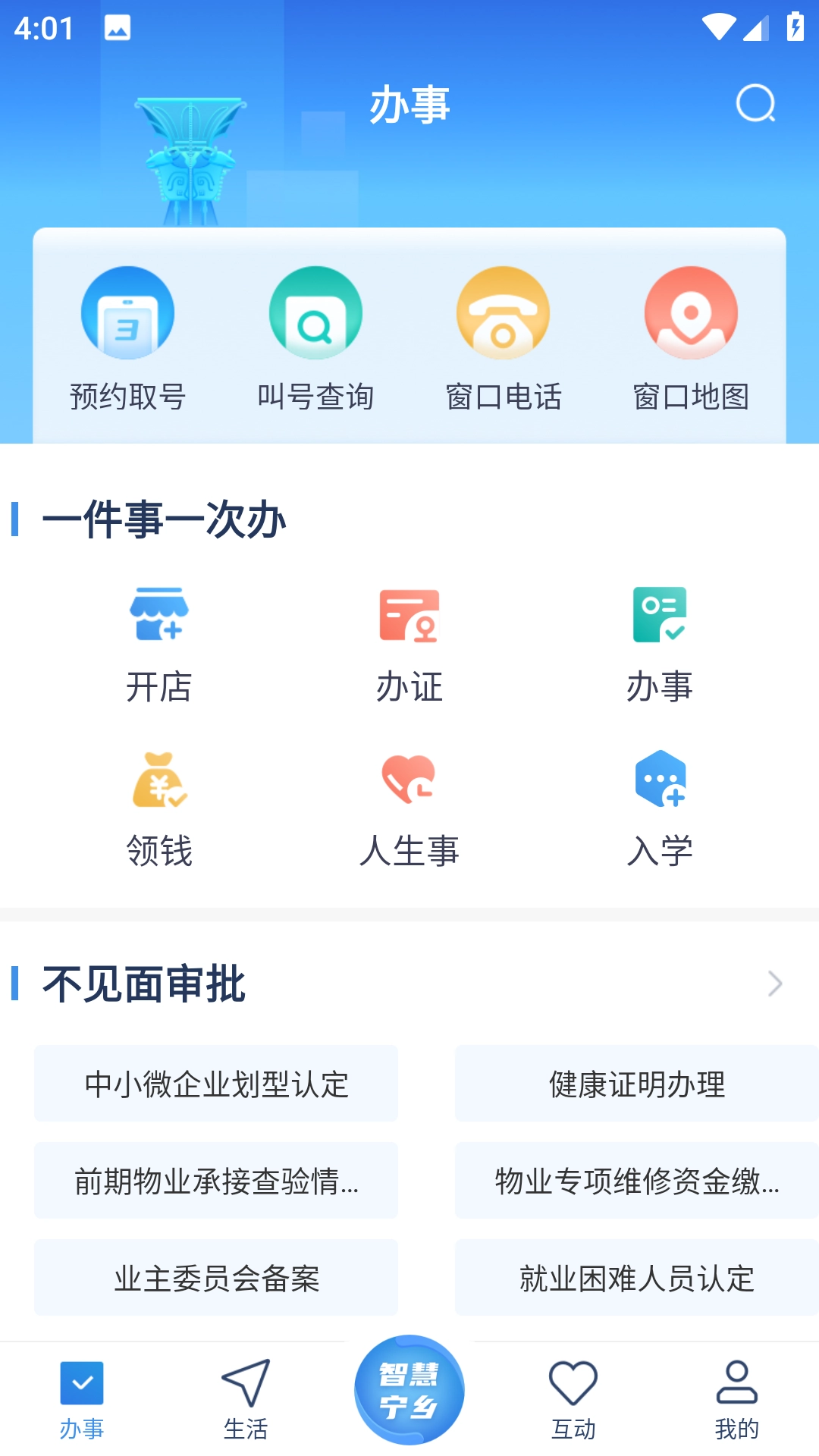Select the 开店 service

159,645
